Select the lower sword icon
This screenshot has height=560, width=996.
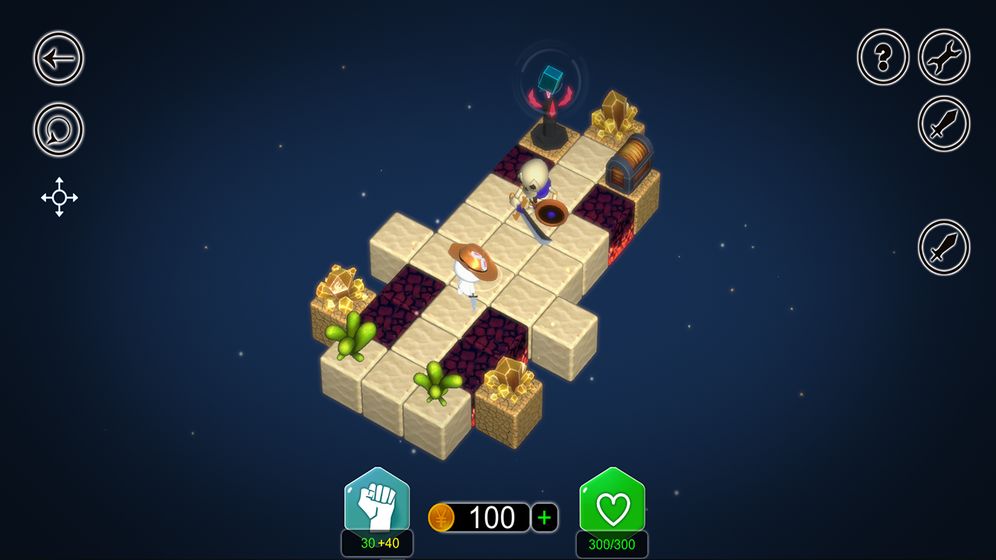coord(944,247)
